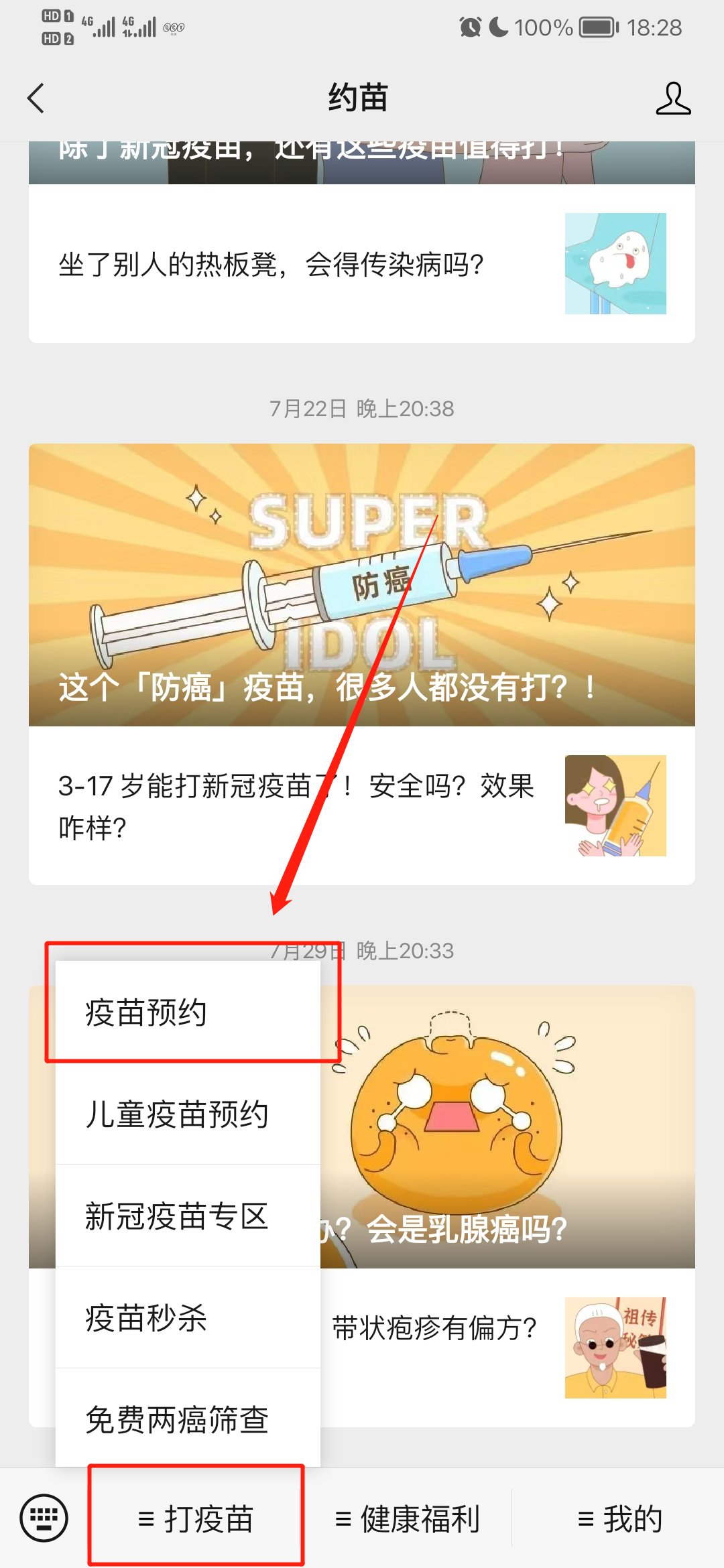Screen dimensions: 724x1568
Task: Open 新冠疫苗专区
Action: (187, 1216)
